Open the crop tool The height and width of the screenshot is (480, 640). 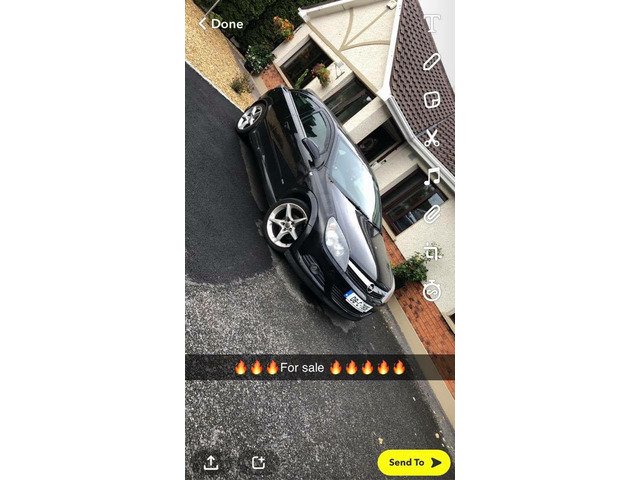click(432, 251)
